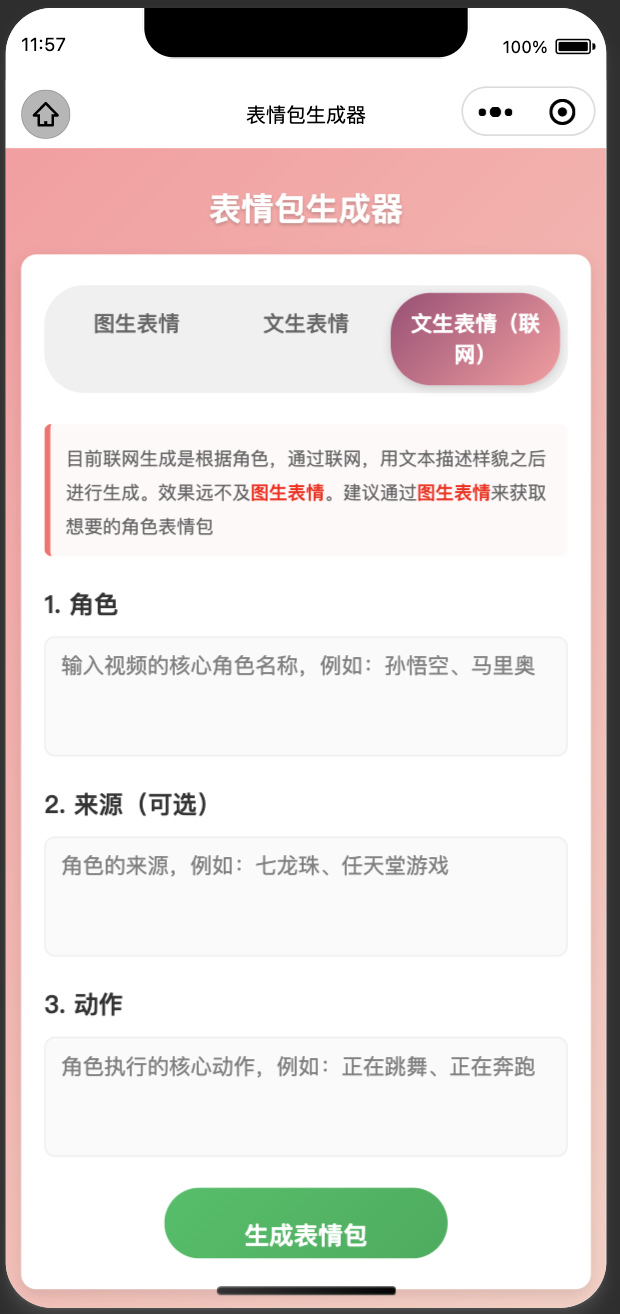Switch to the 图生表情 tab
This screenshot has width=620, height=1314.
(x=136, y=324)
